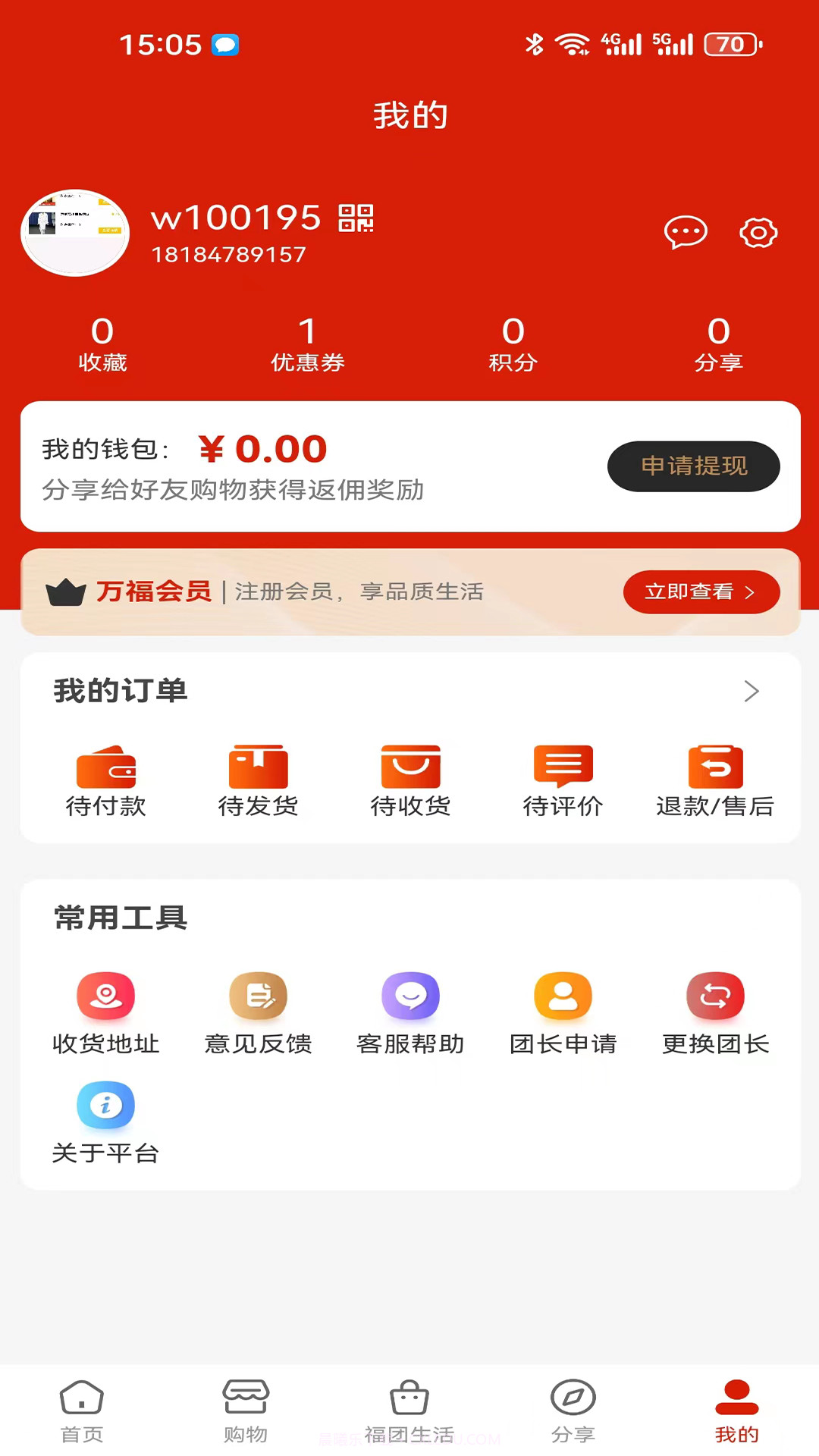Open the 优惠券 coupons counter

(308, 344)
